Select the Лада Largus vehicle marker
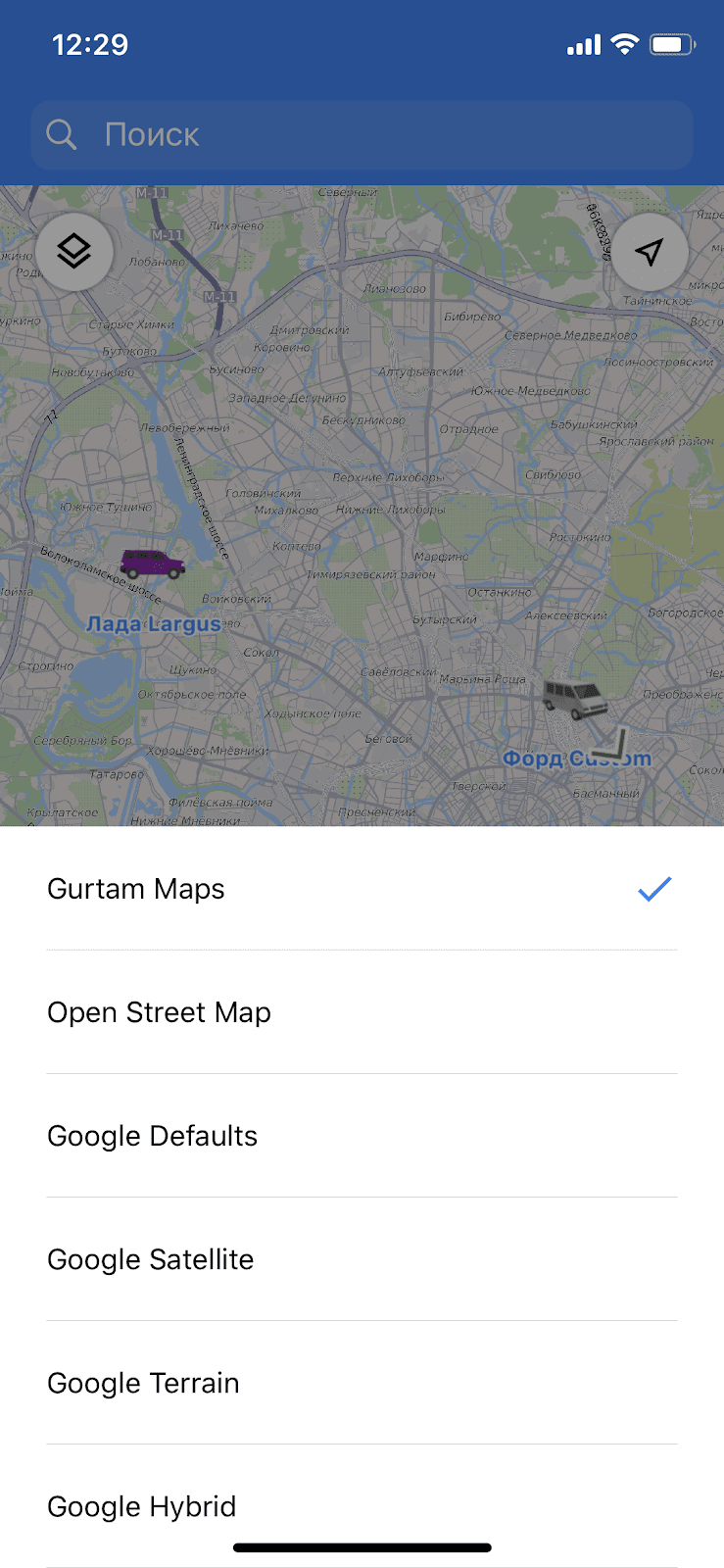The image size is (724, 1568). click(152, 564)
